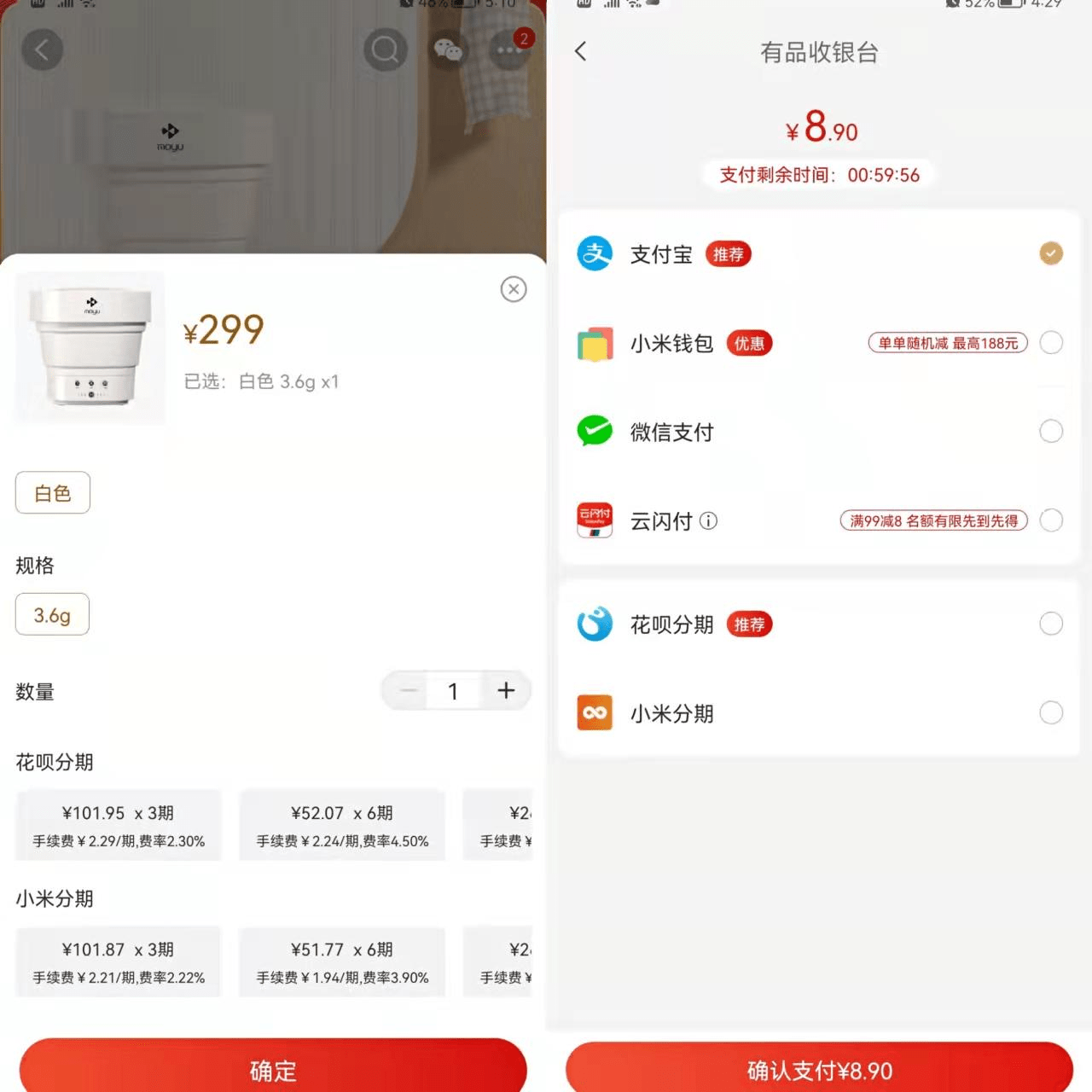The width and height of the screenshot is (1092, 1092).
Task: Pick 小米分期 ¥101.87 x 3期 plan
Action: pyautogui.click(x=119, y=961)
